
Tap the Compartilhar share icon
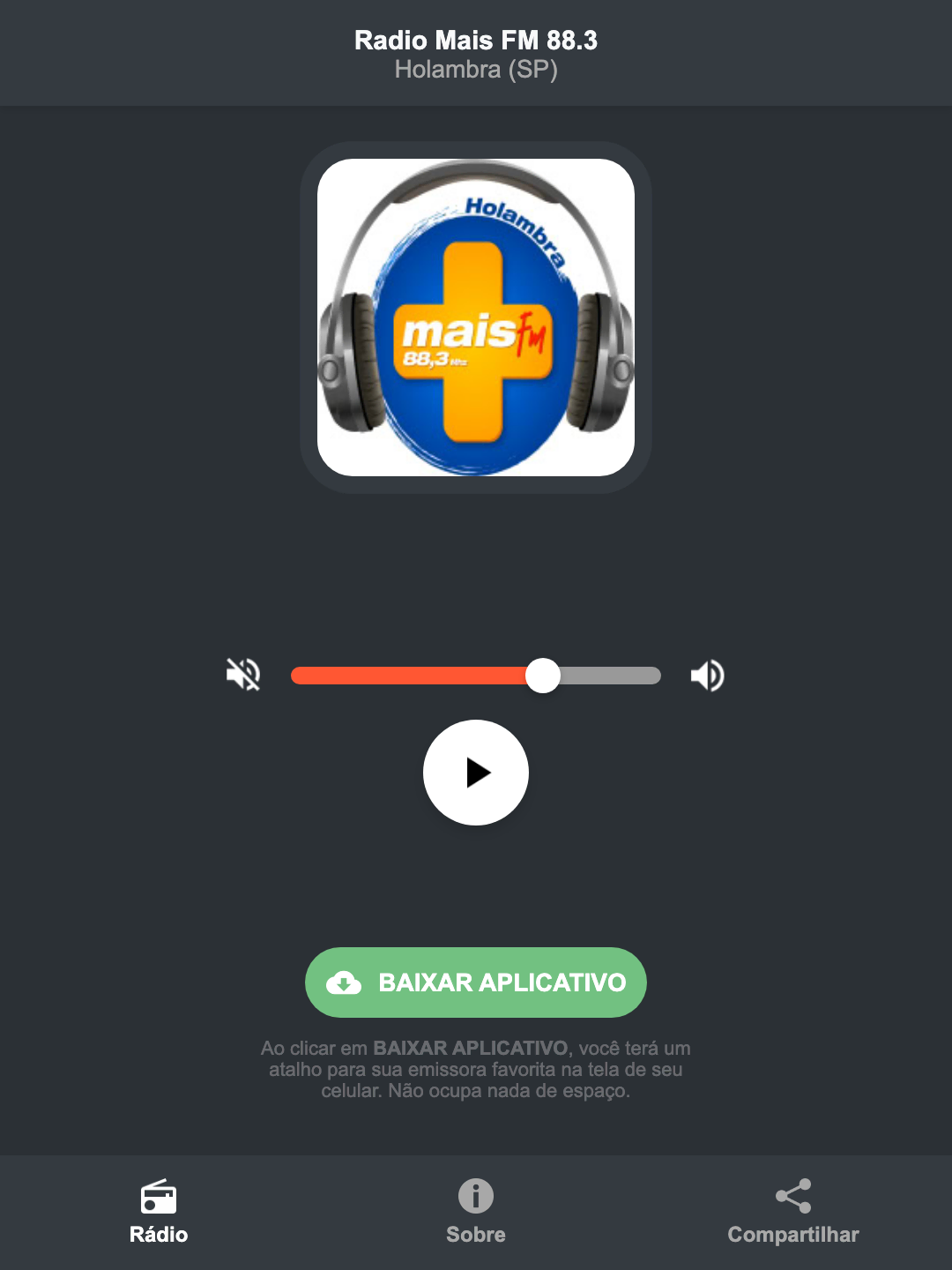click(x=792, y=1197)
